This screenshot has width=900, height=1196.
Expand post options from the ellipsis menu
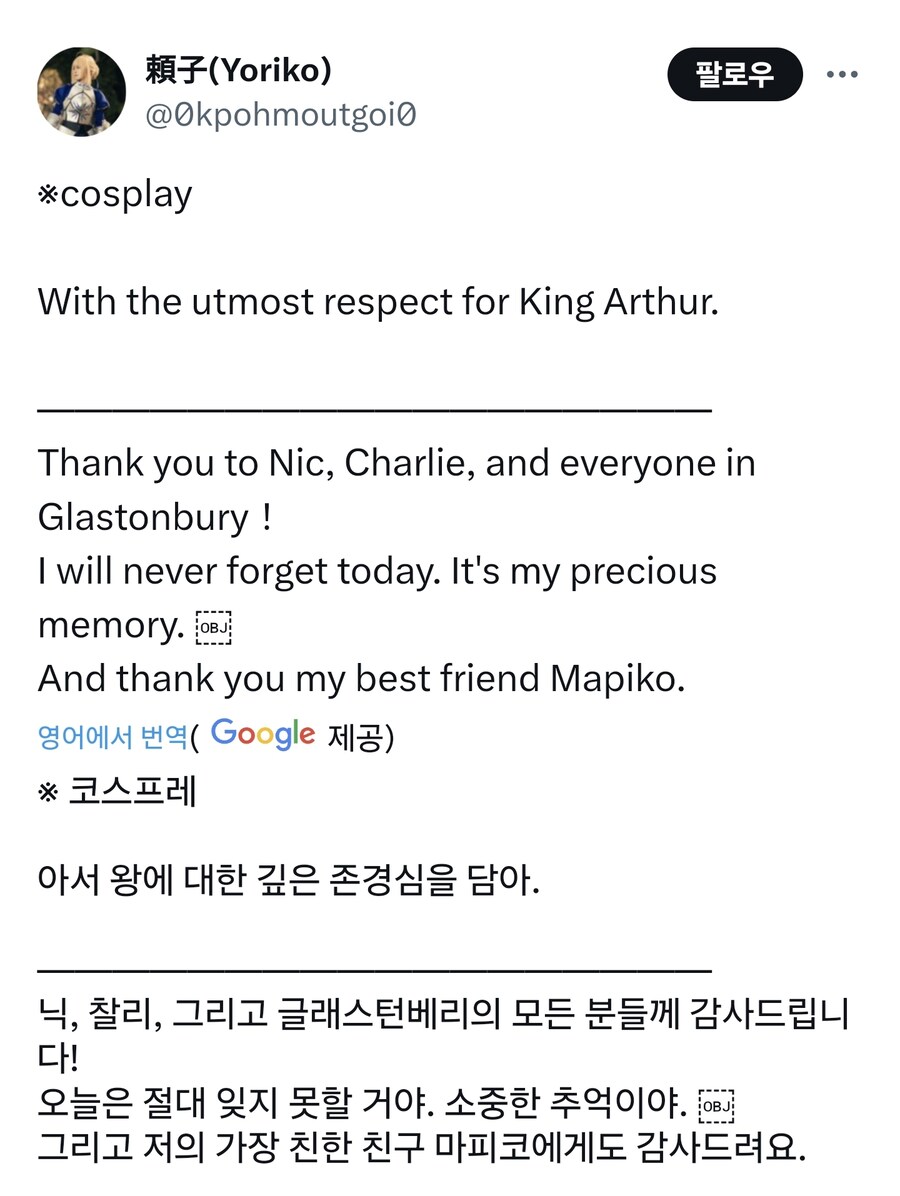pyautogui.click(x=843, y=73)
